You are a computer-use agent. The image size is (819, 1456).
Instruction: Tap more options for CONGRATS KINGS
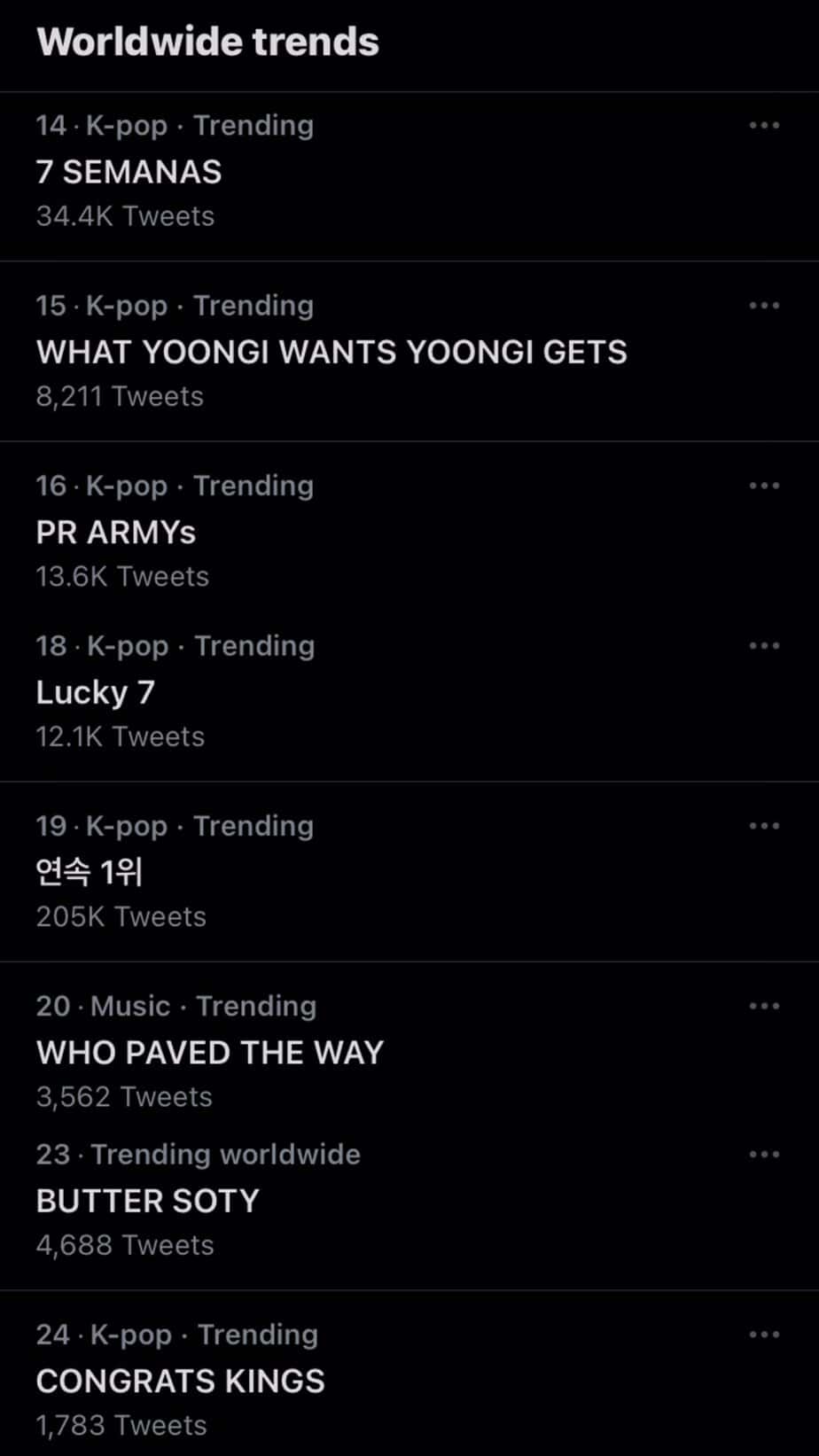tap(763, 1335)
